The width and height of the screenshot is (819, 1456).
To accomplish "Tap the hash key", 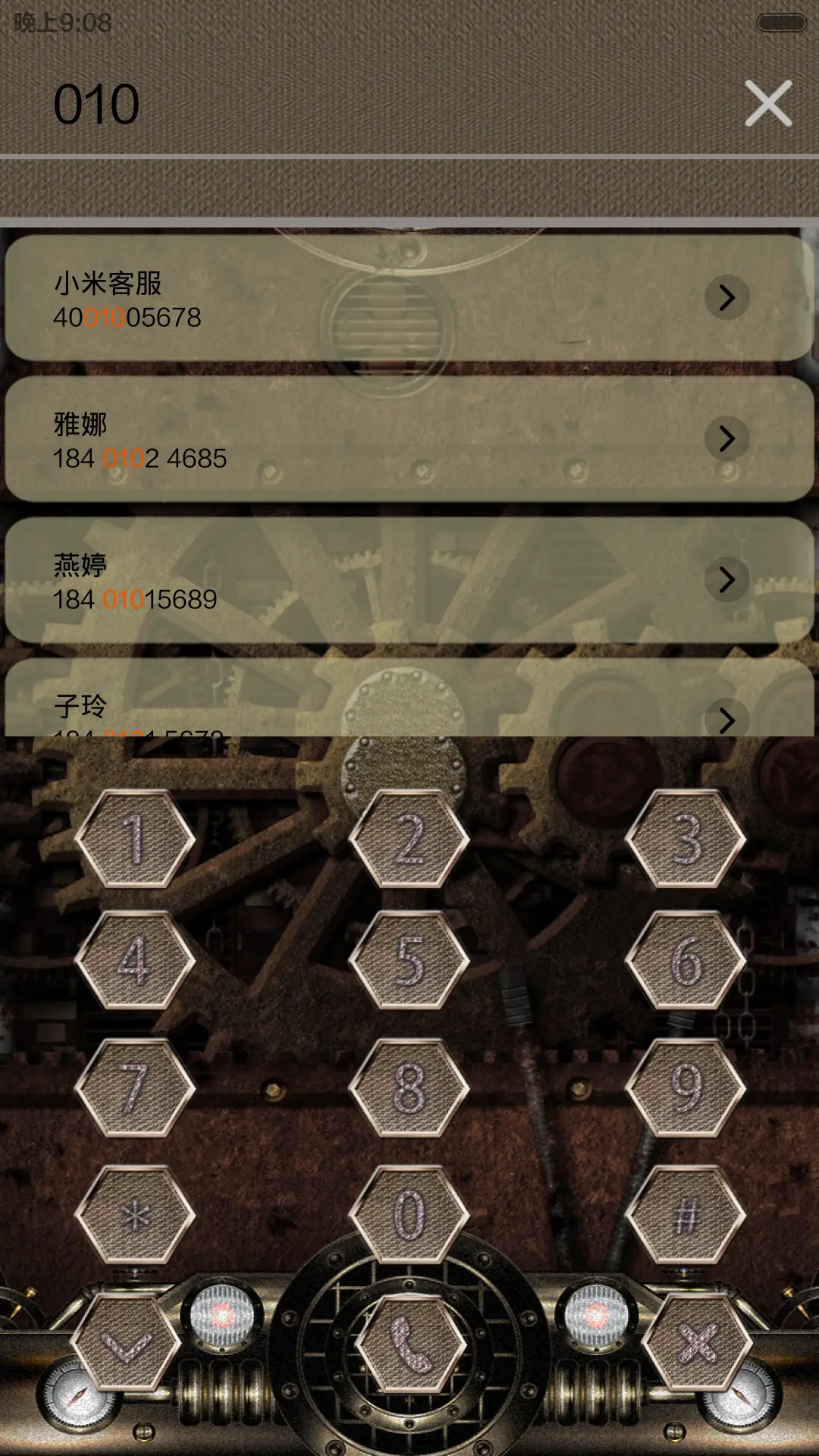I will pos(686,1215).
